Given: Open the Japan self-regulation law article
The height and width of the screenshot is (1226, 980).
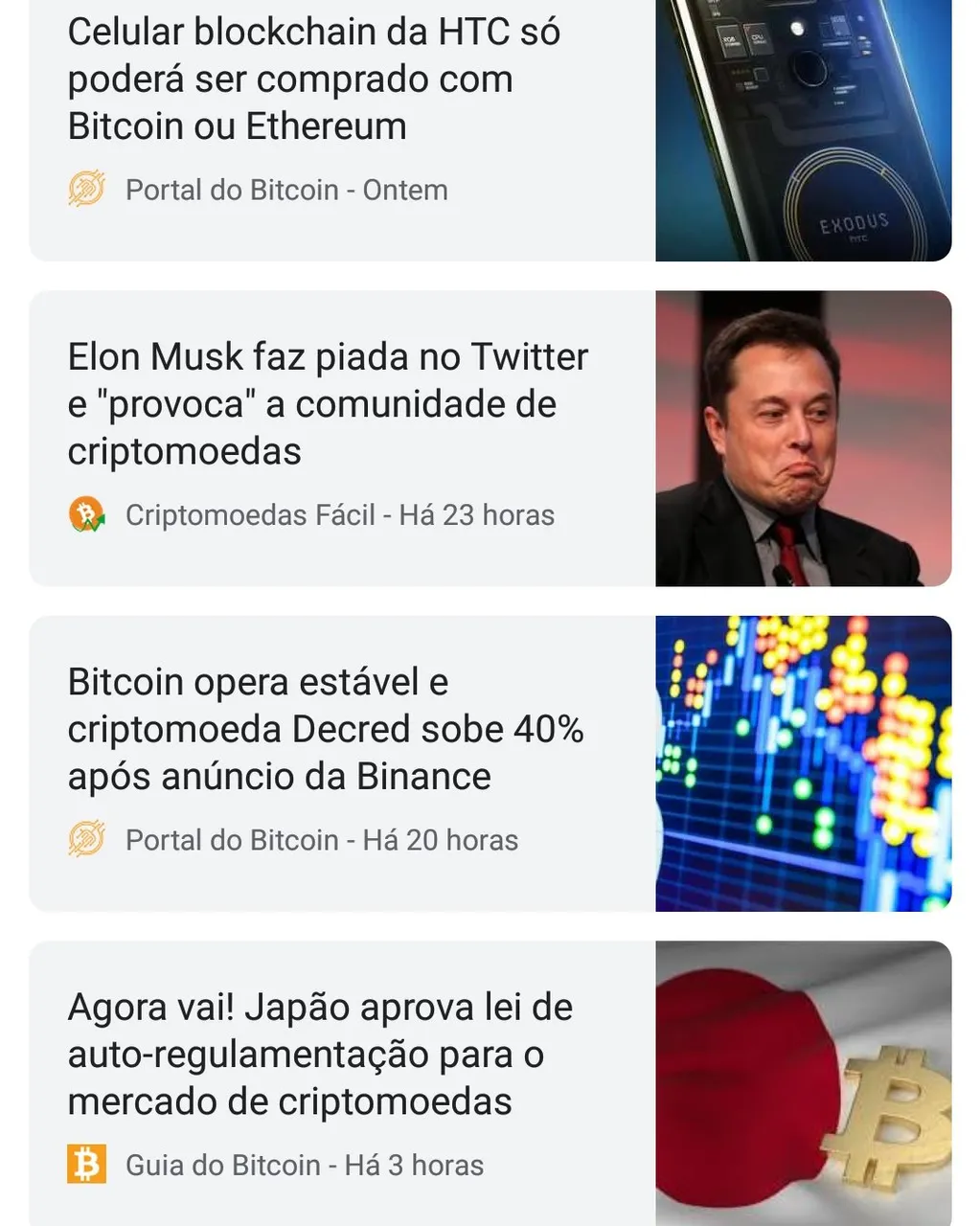Looking at the screenshot, I should pyautogui.click(x=490, y=1083).
